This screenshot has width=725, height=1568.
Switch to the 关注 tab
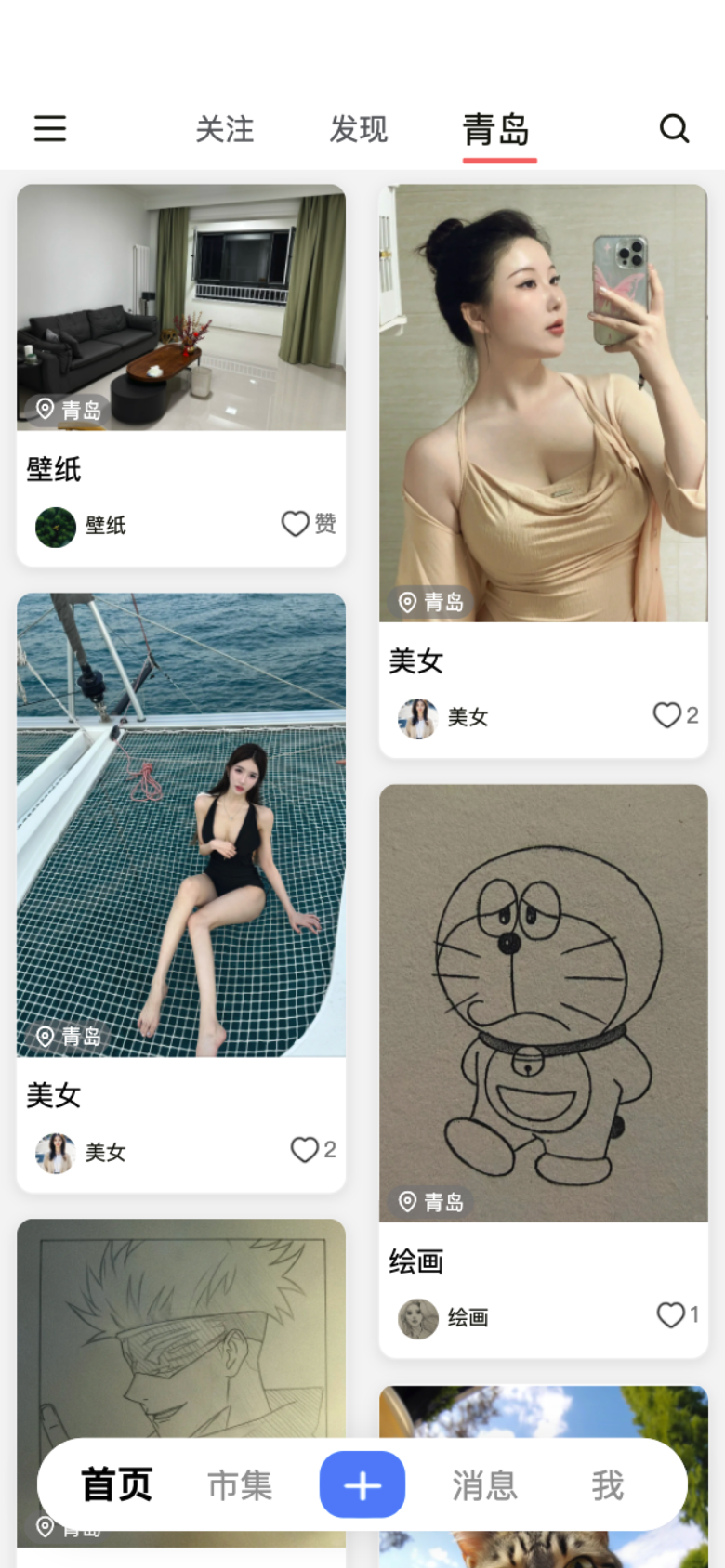(225, 129)
